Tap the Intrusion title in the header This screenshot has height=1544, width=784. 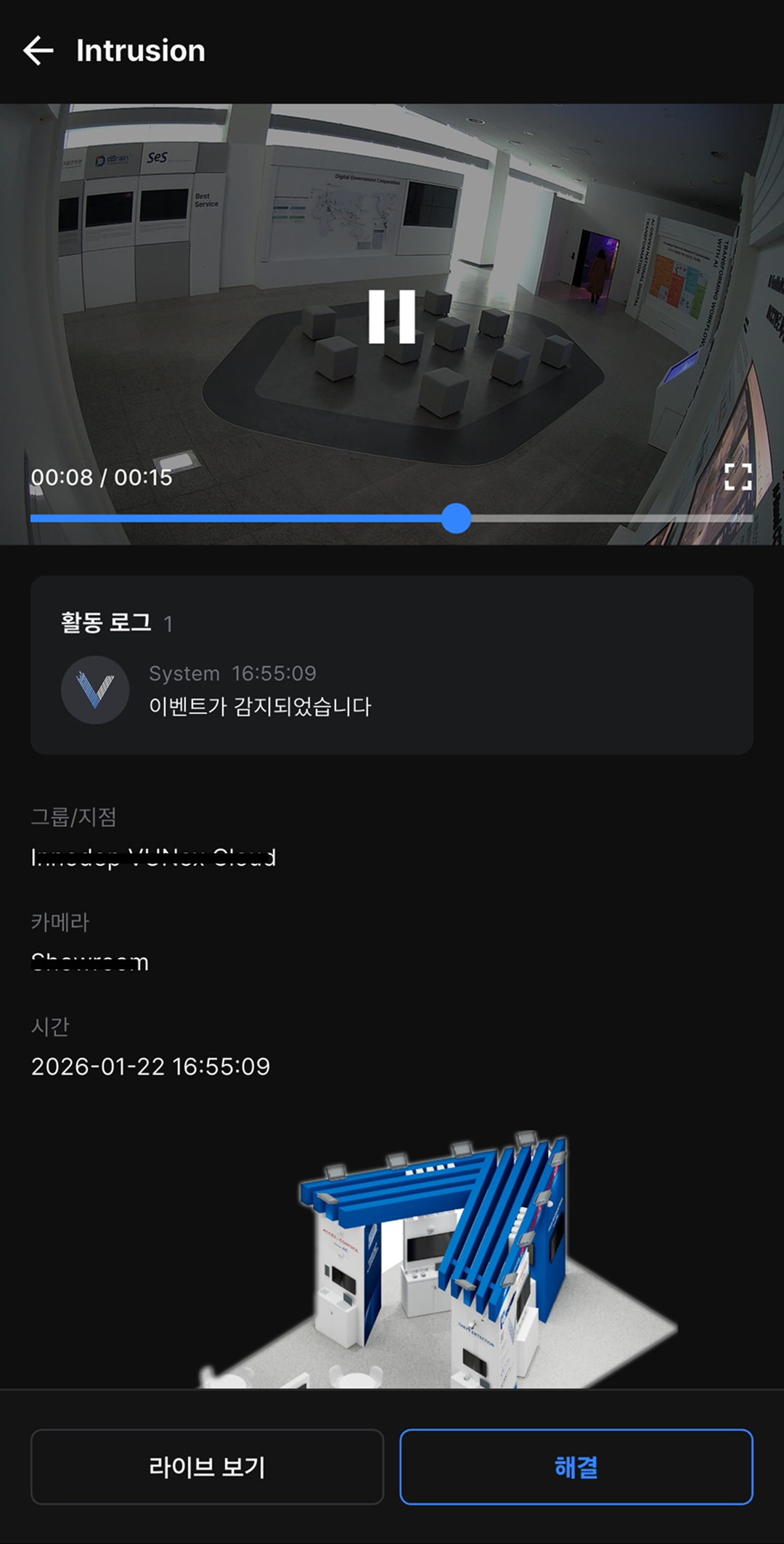click(x=139, y=49)
